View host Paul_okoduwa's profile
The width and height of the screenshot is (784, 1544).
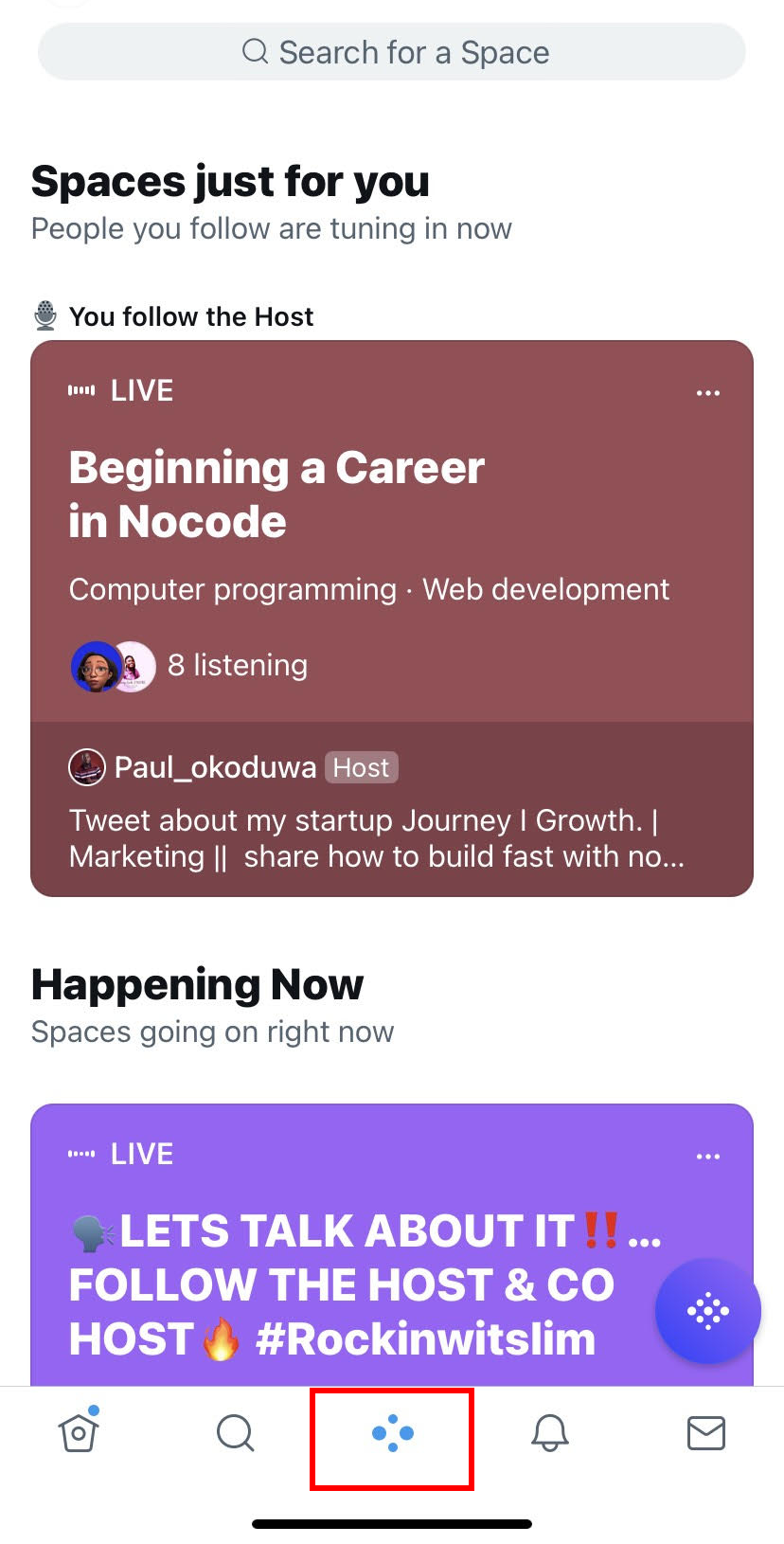pyautogui.click(x=214, y=767)
